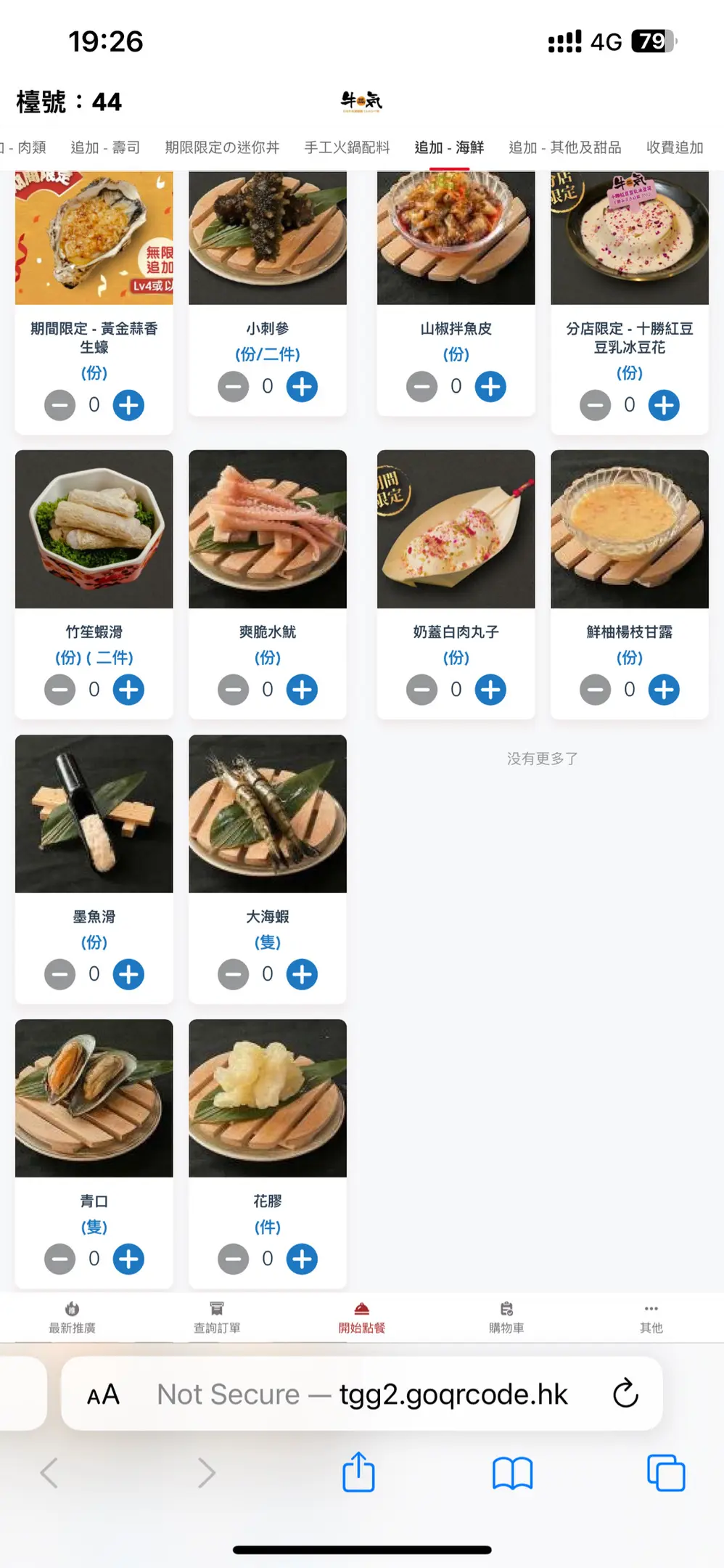Screen dimensions: 724x1568
Task: Increase 鮮柚楊枝甘露 quantity
Action: click(664, 690)
